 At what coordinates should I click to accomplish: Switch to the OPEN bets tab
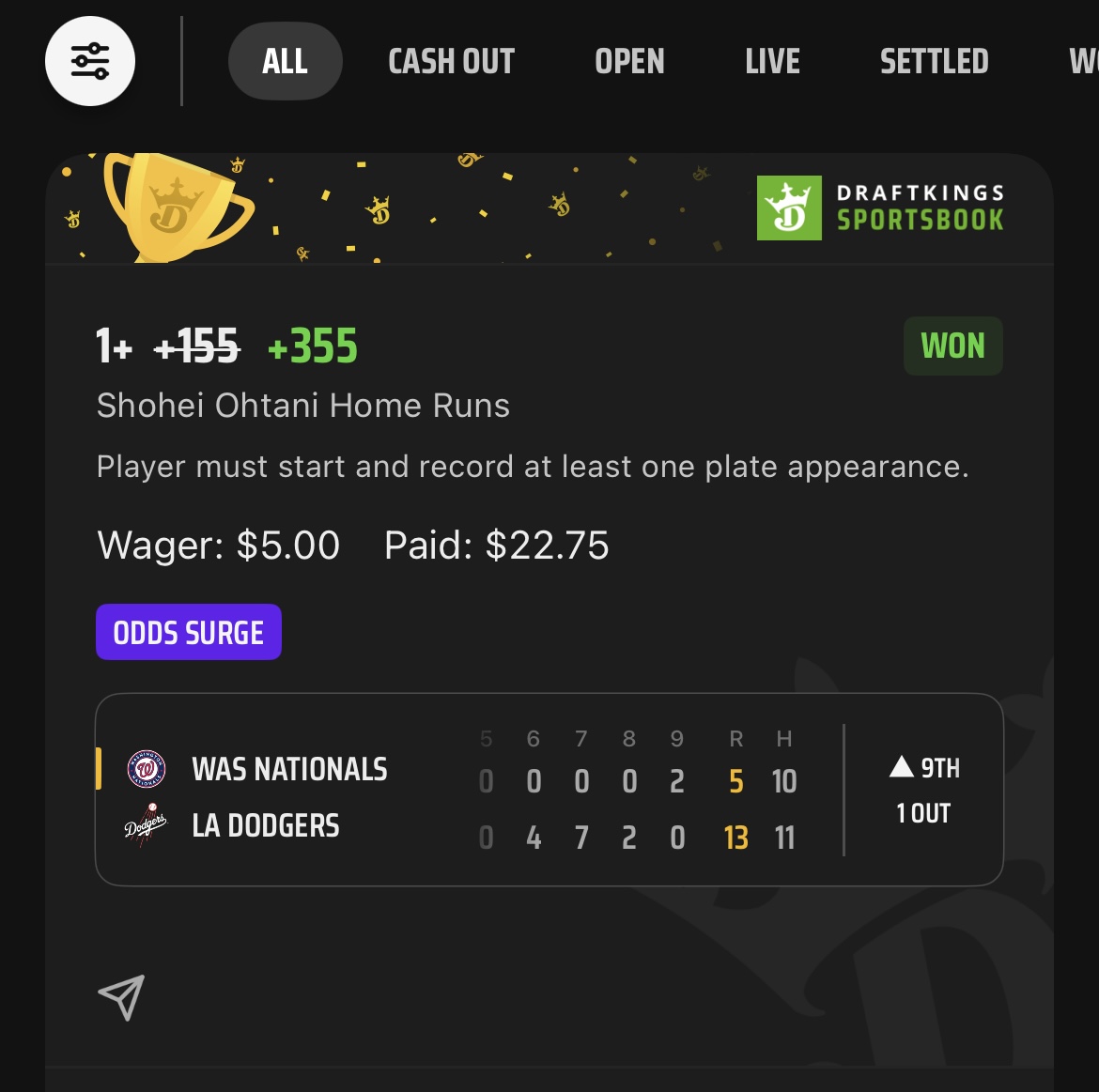[x=629, y=61]
